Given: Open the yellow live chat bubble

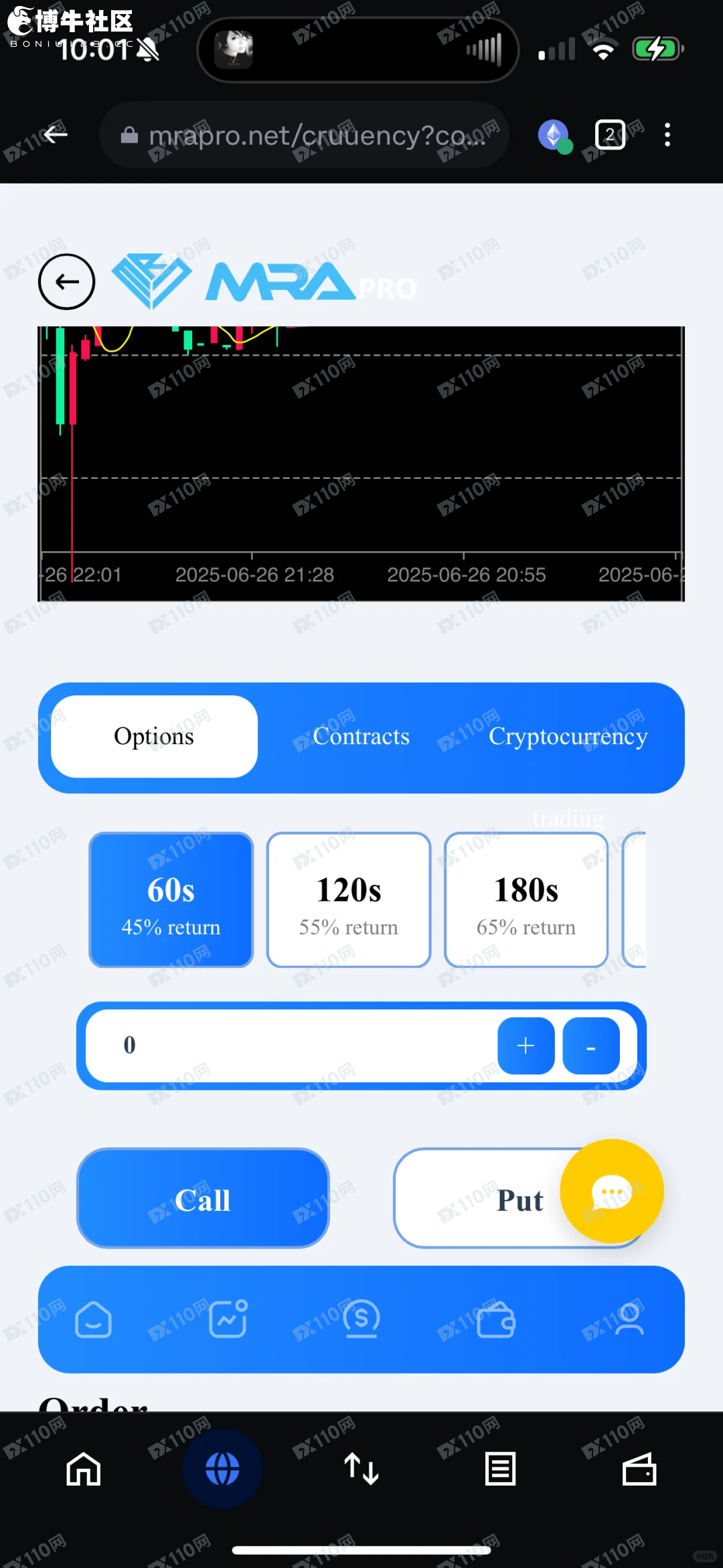Looking at the screenshot, I should pos(611,1192).
